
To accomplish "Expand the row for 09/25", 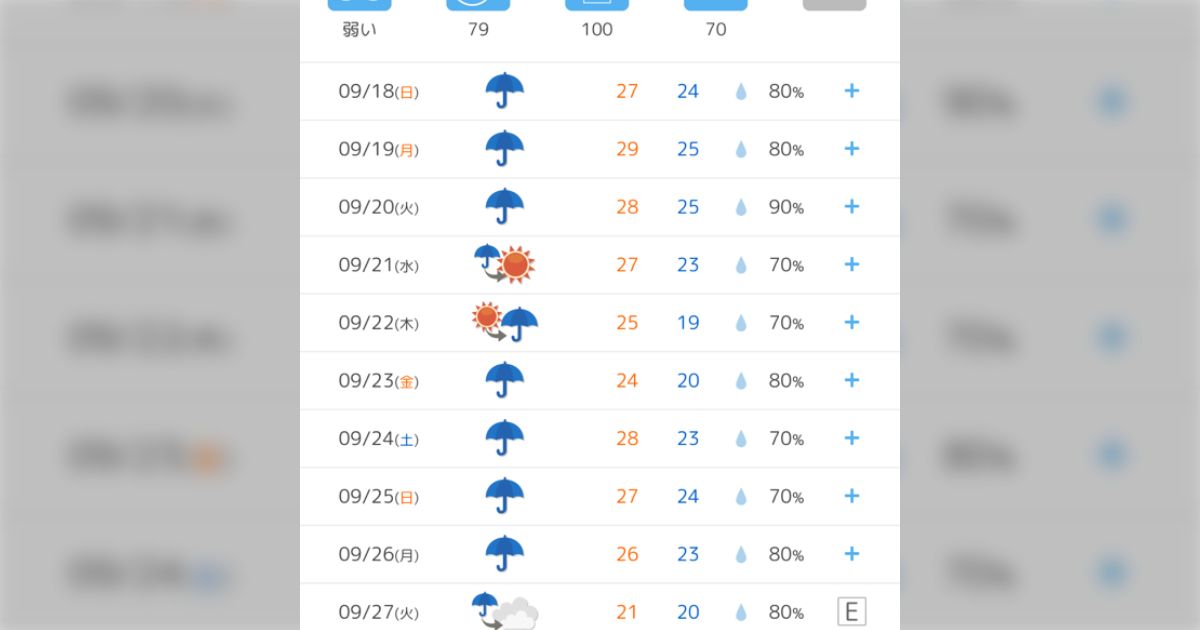I will [x=852, y=497].
